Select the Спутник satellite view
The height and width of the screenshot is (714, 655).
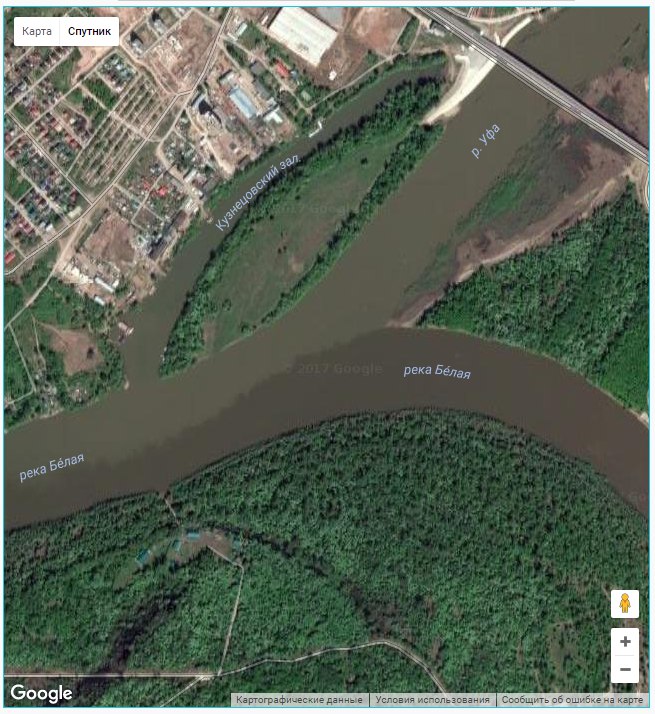(x=87, y=31)
